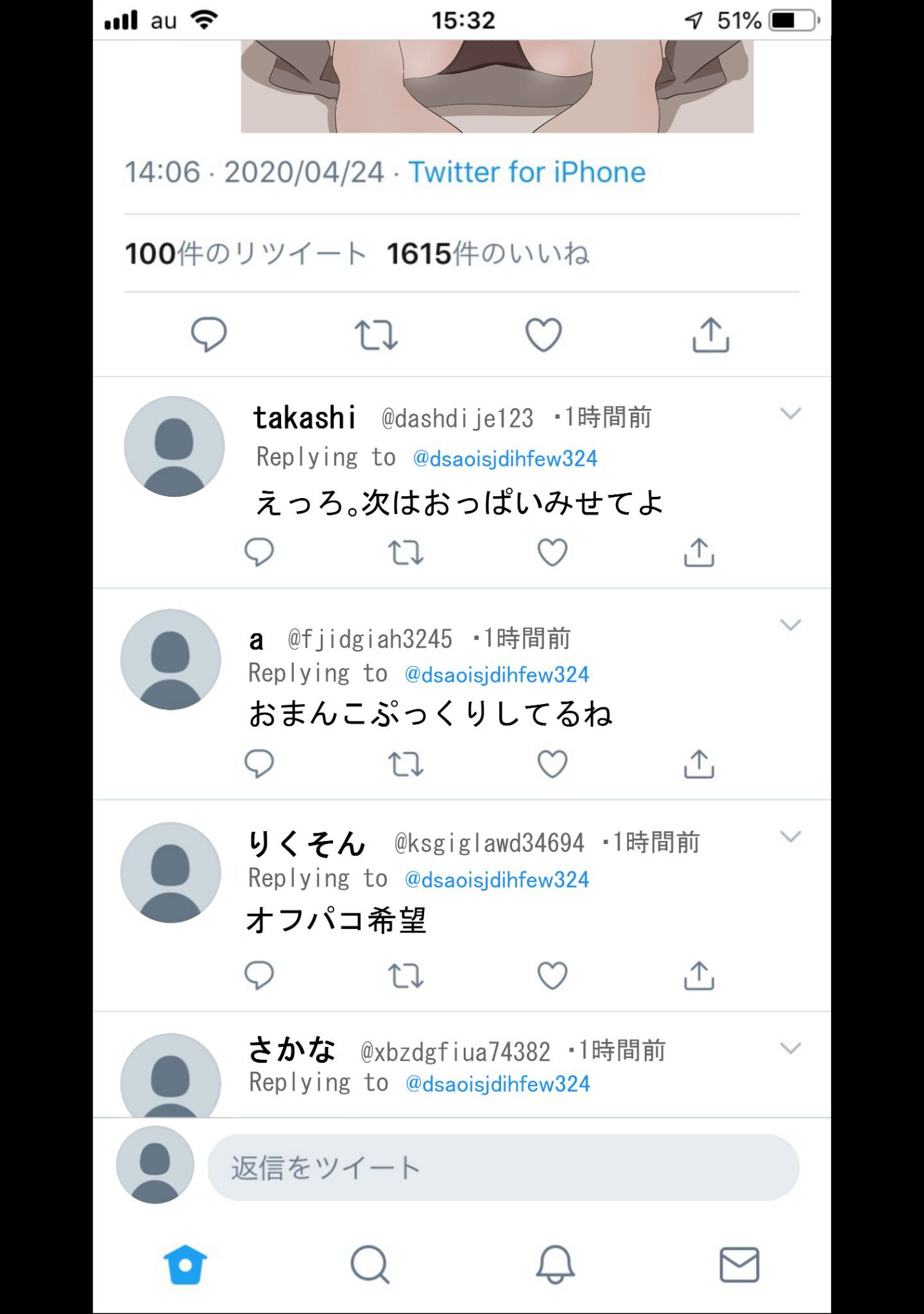The height and width of the screenshot is (1314, 924).
Task: Open the mentioned @dsaoisjdihfew324 in さかな's reply
Action: tap(497, 1084)
